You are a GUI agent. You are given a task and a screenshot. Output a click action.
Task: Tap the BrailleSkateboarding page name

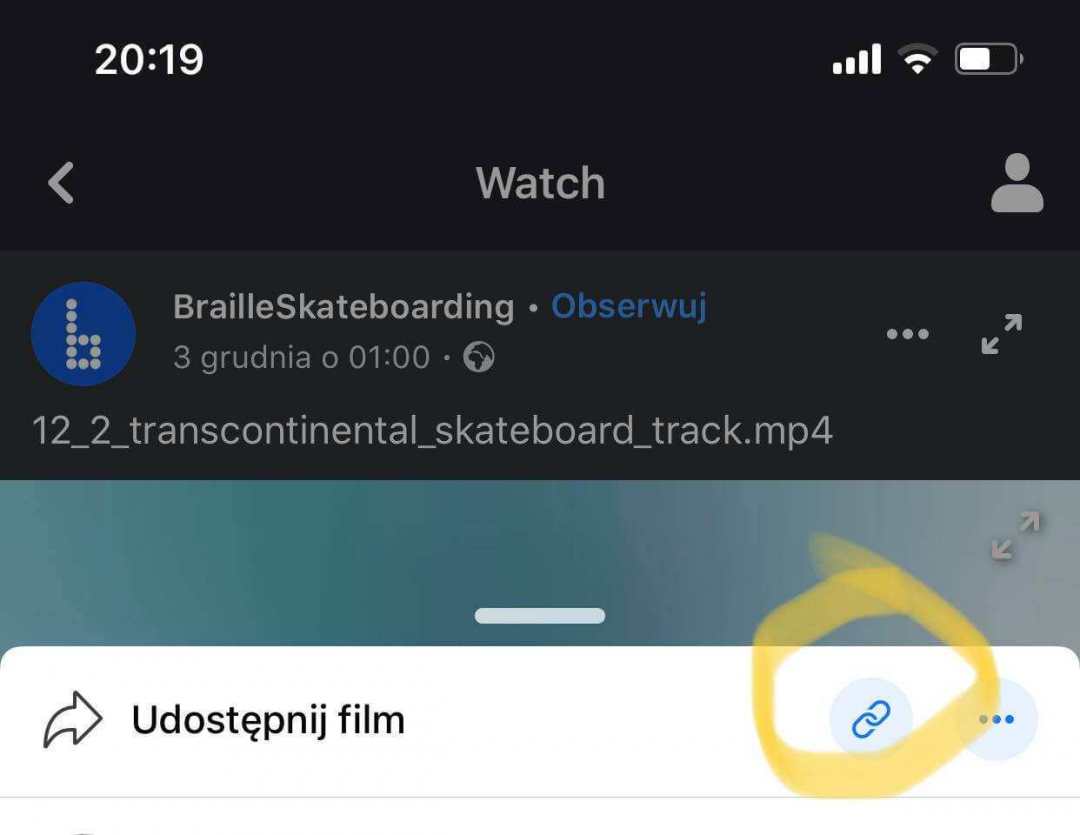coord(343,306)
